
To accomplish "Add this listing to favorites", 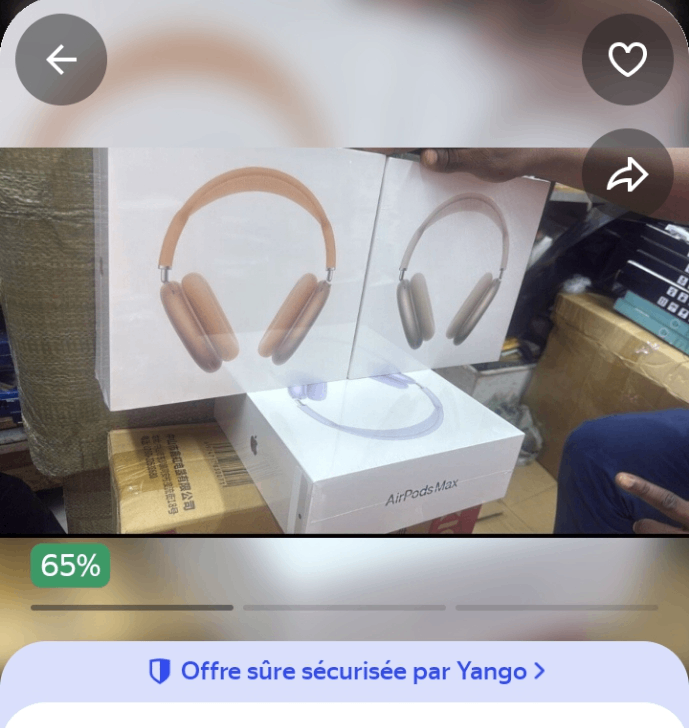I will point(627,60).
